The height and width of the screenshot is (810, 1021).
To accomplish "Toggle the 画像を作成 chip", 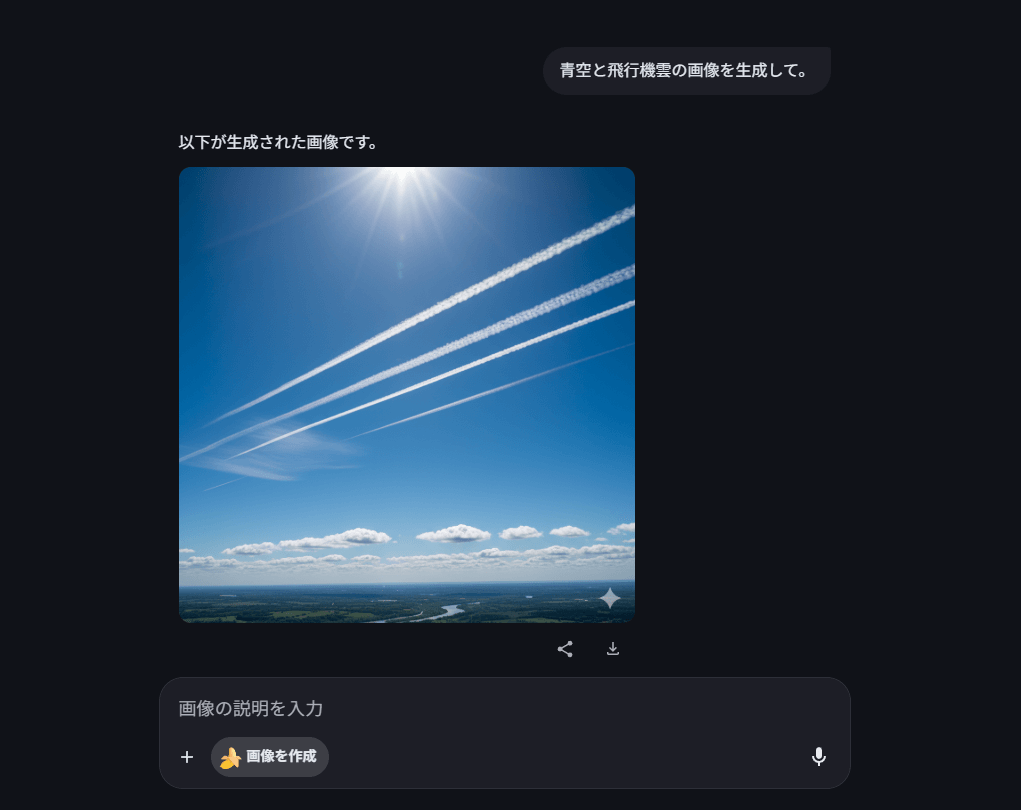I will tap(270, 757).
